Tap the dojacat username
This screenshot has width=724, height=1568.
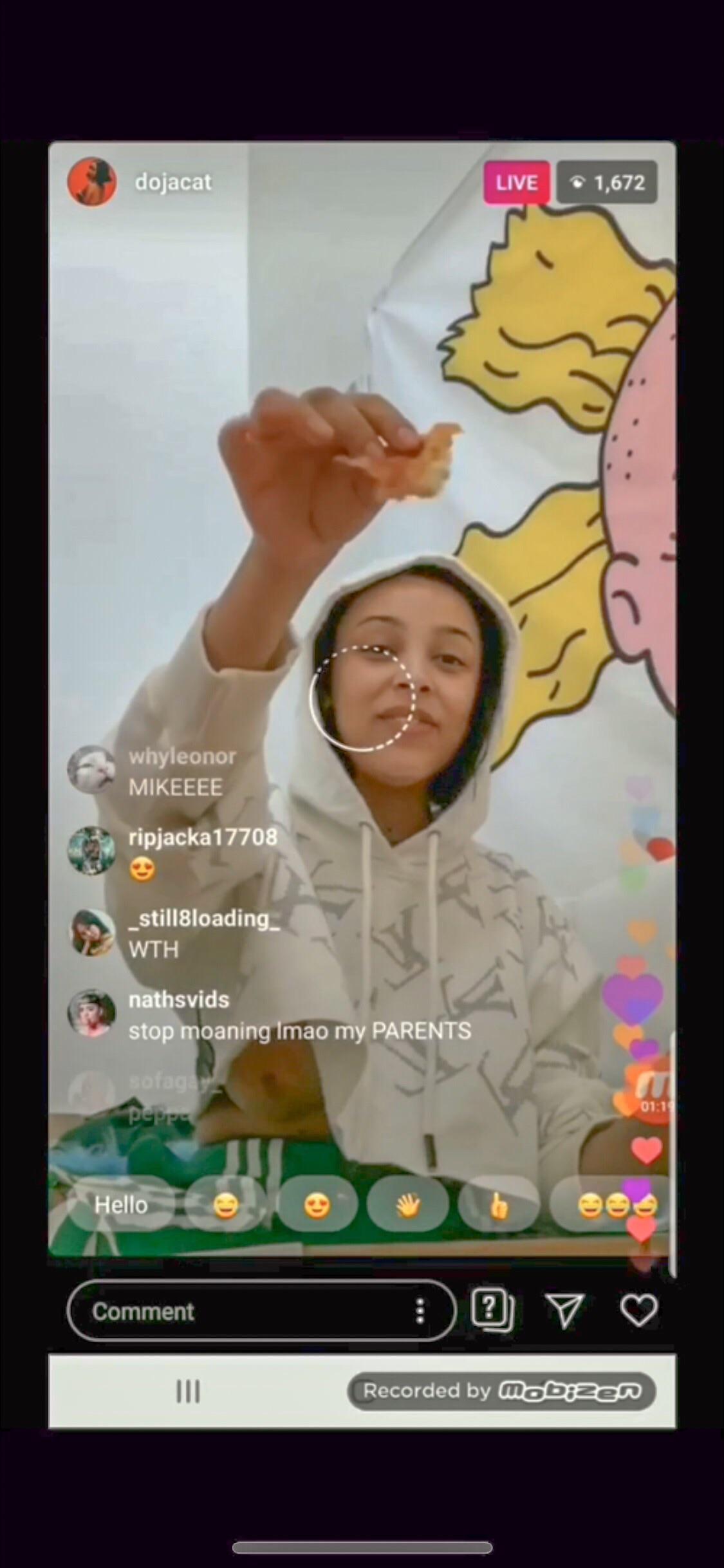(173, 182)
